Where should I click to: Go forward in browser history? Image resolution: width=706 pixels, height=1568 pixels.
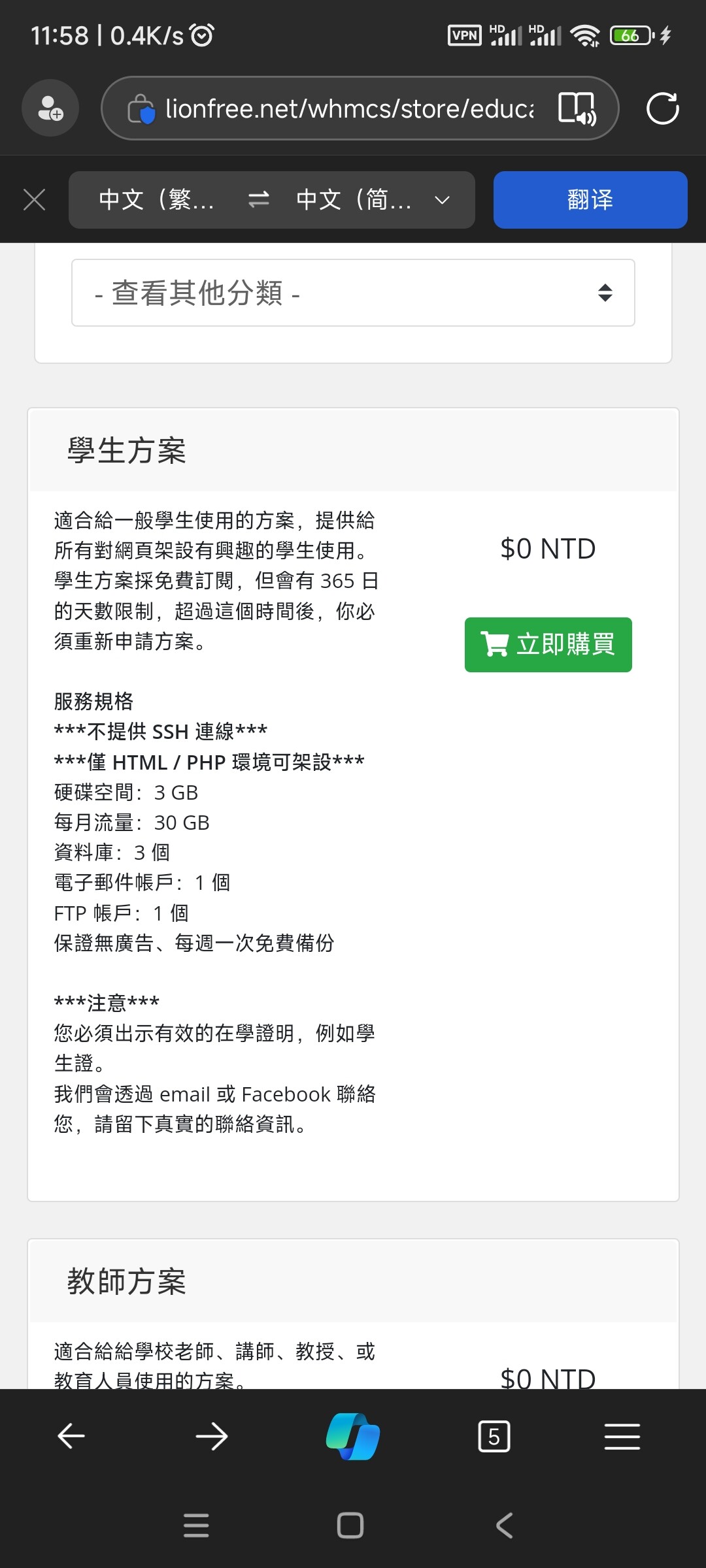[x=211, y=1437]
